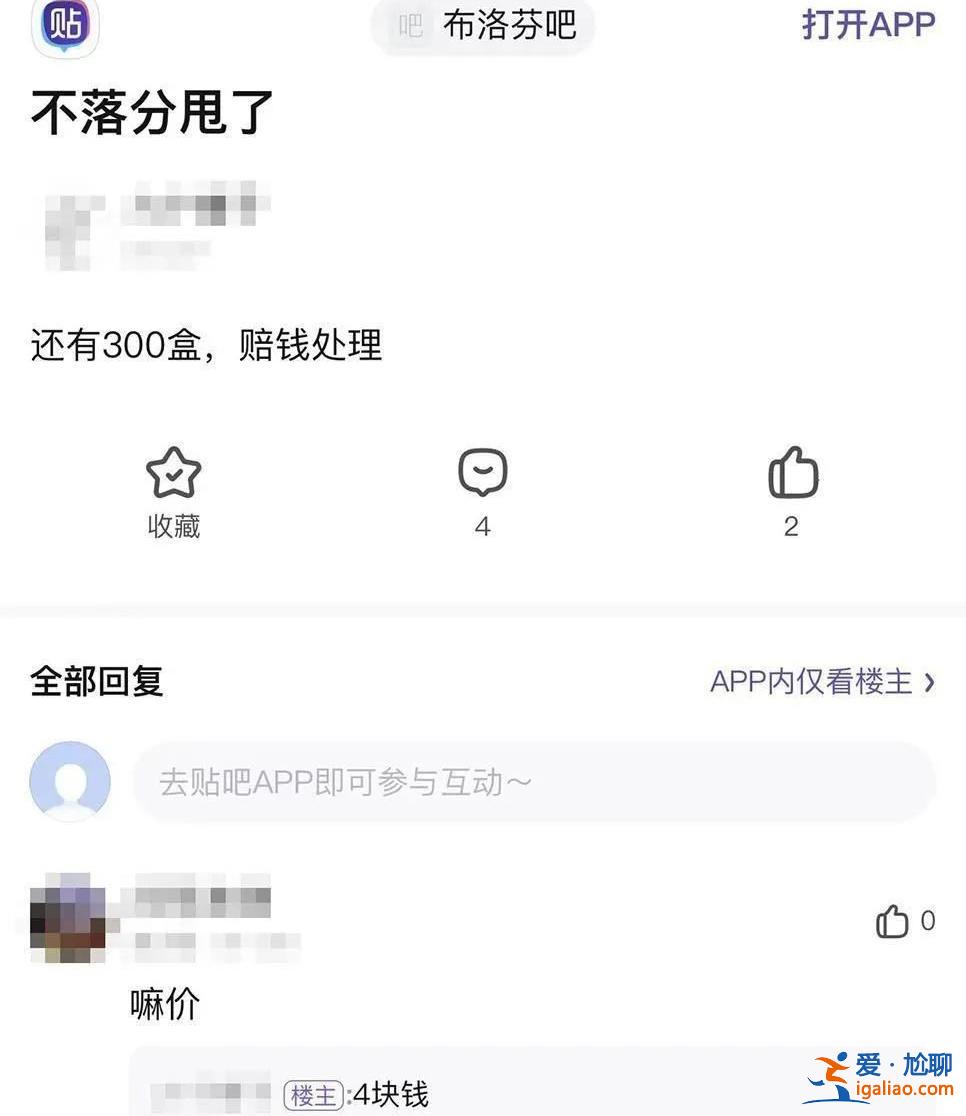Click the default user avatar beside the reply box
966x1116 pixels.
pos(67,782)
